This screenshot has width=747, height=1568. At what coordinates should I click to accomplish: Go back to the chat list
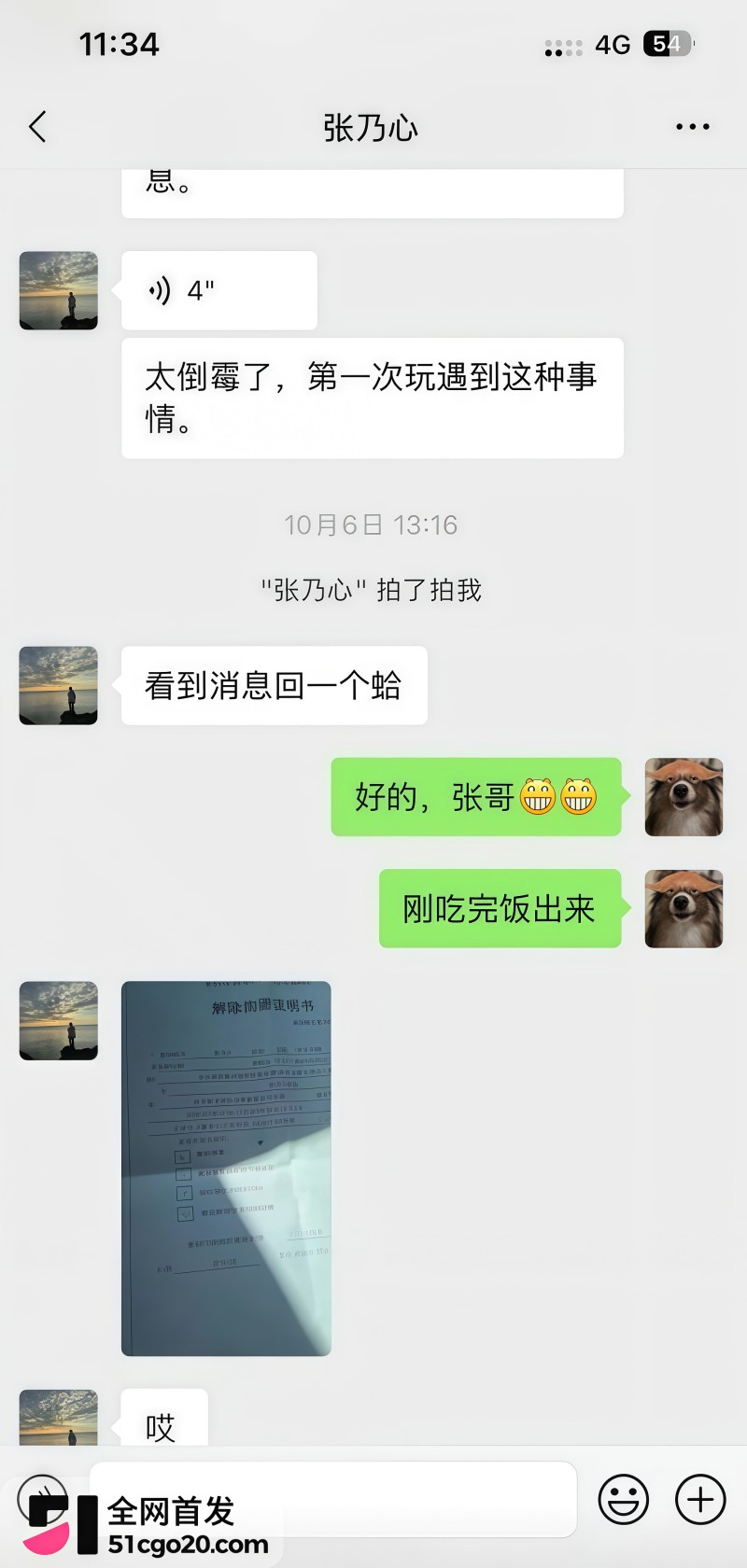click(x=37, y=126)
